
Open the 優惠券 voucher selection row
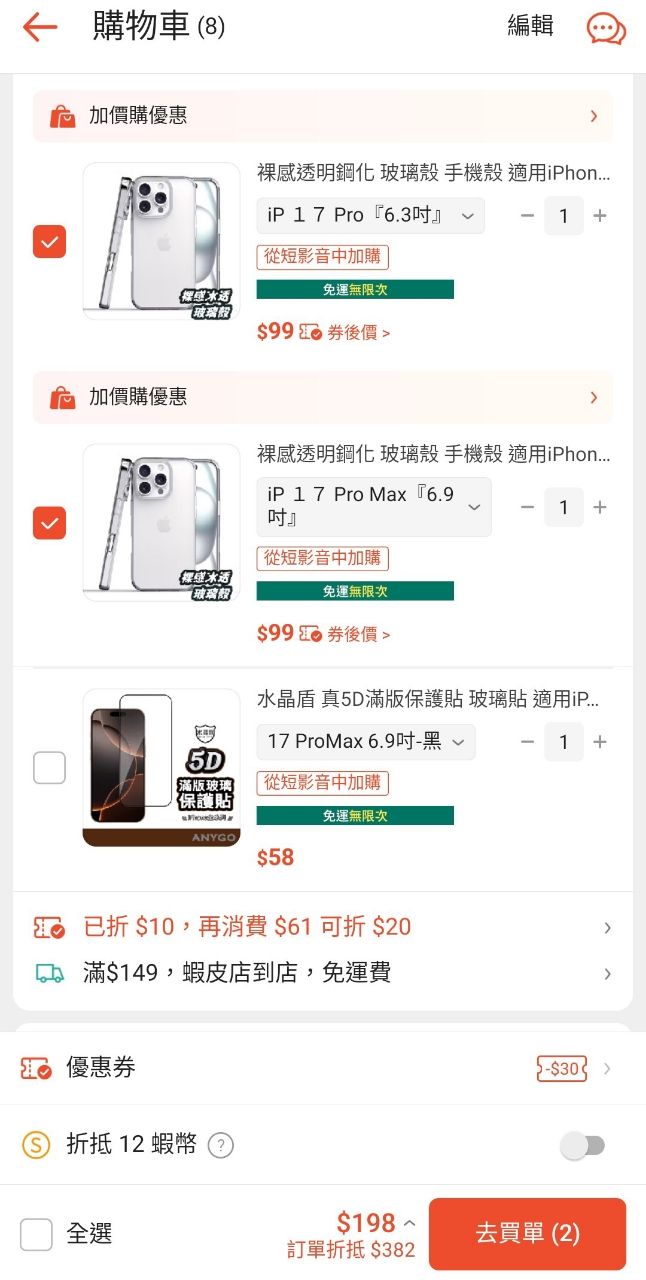click(x=322, y=1068)
